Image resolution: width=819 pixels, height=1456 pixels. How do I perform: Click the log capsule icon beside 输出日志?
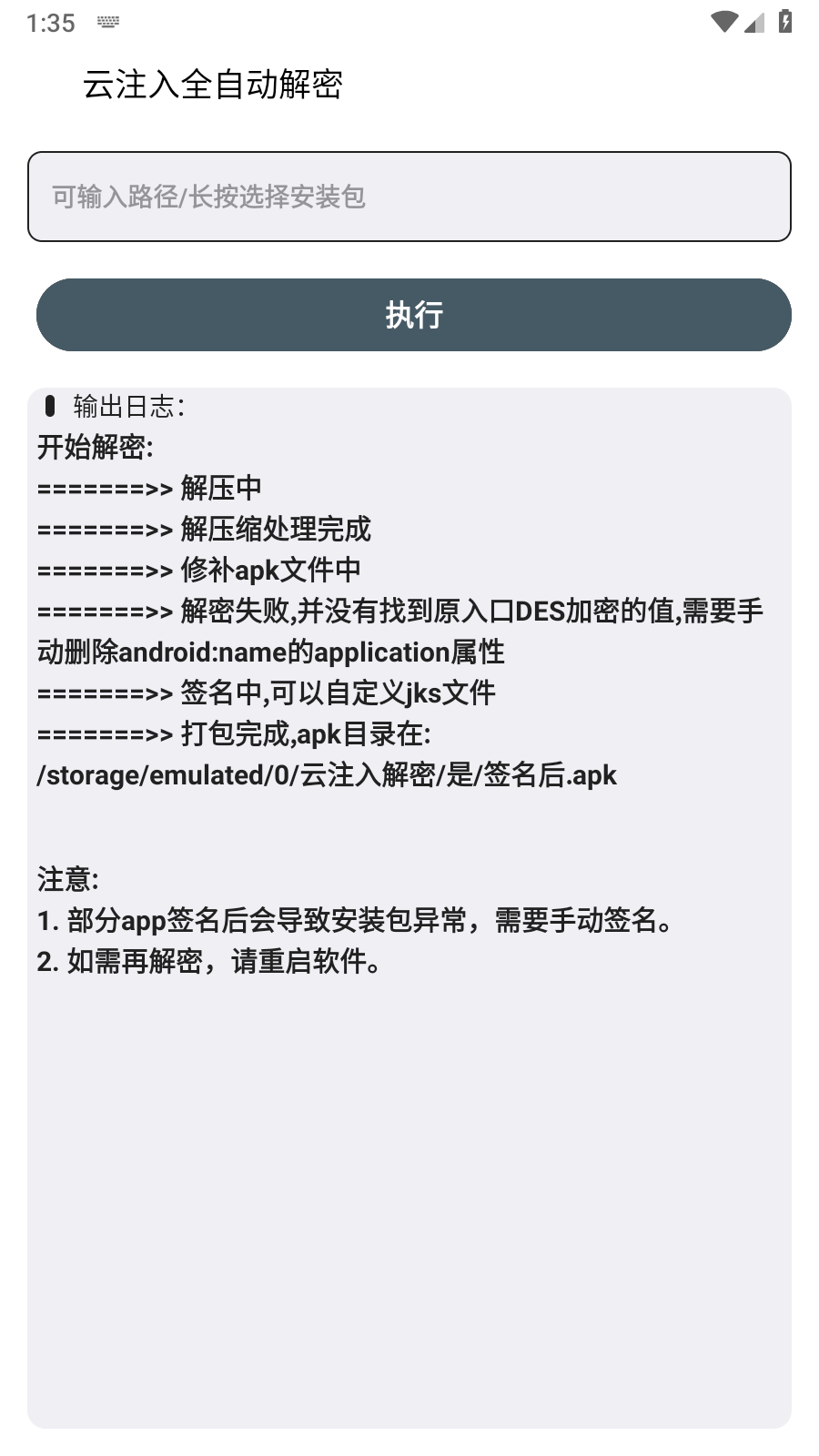click(52, 406)
